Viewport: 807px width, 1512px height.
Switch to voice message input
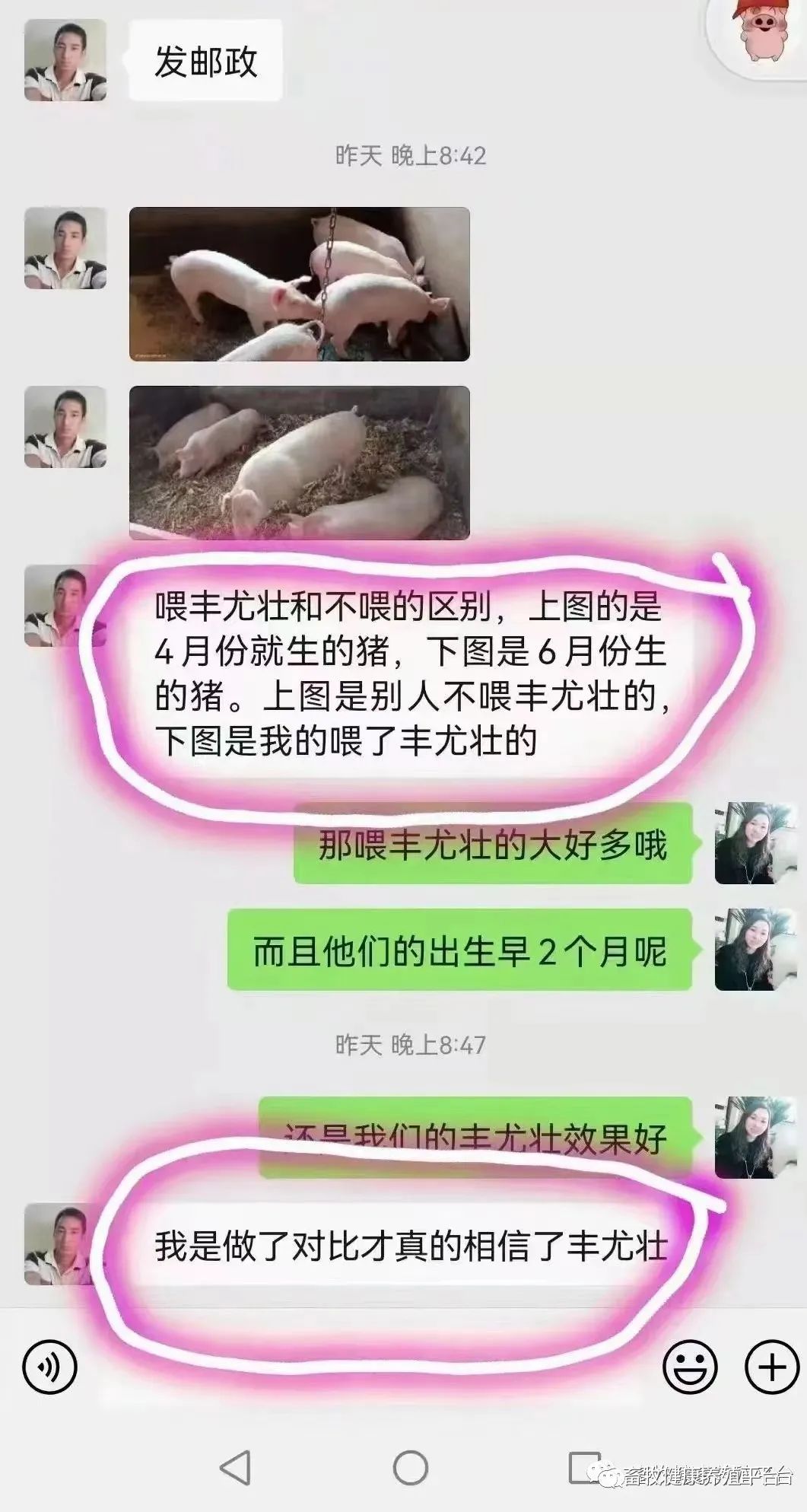[50, 1367]
